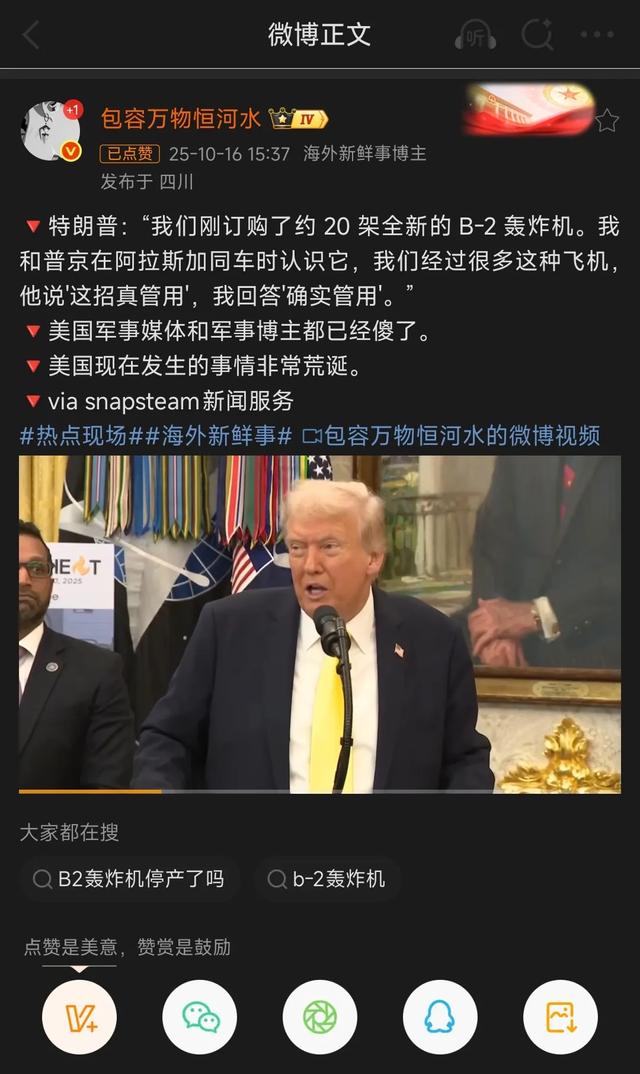Share the post to QQ
Image resolution: width=640 pixels, height=1074 pixels.
tap(440, 1017)
